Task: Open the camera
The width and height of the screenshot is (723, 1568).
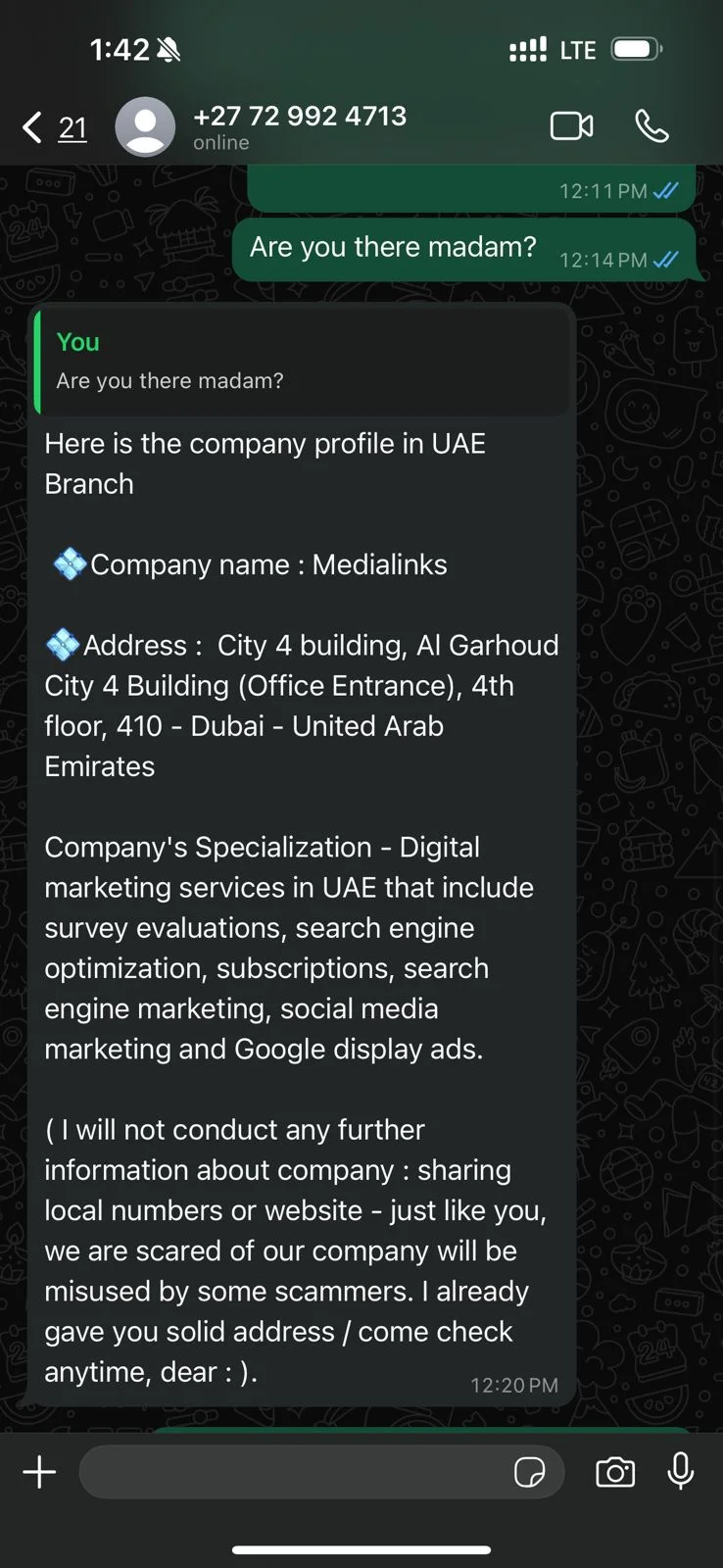Action: 615,1472
